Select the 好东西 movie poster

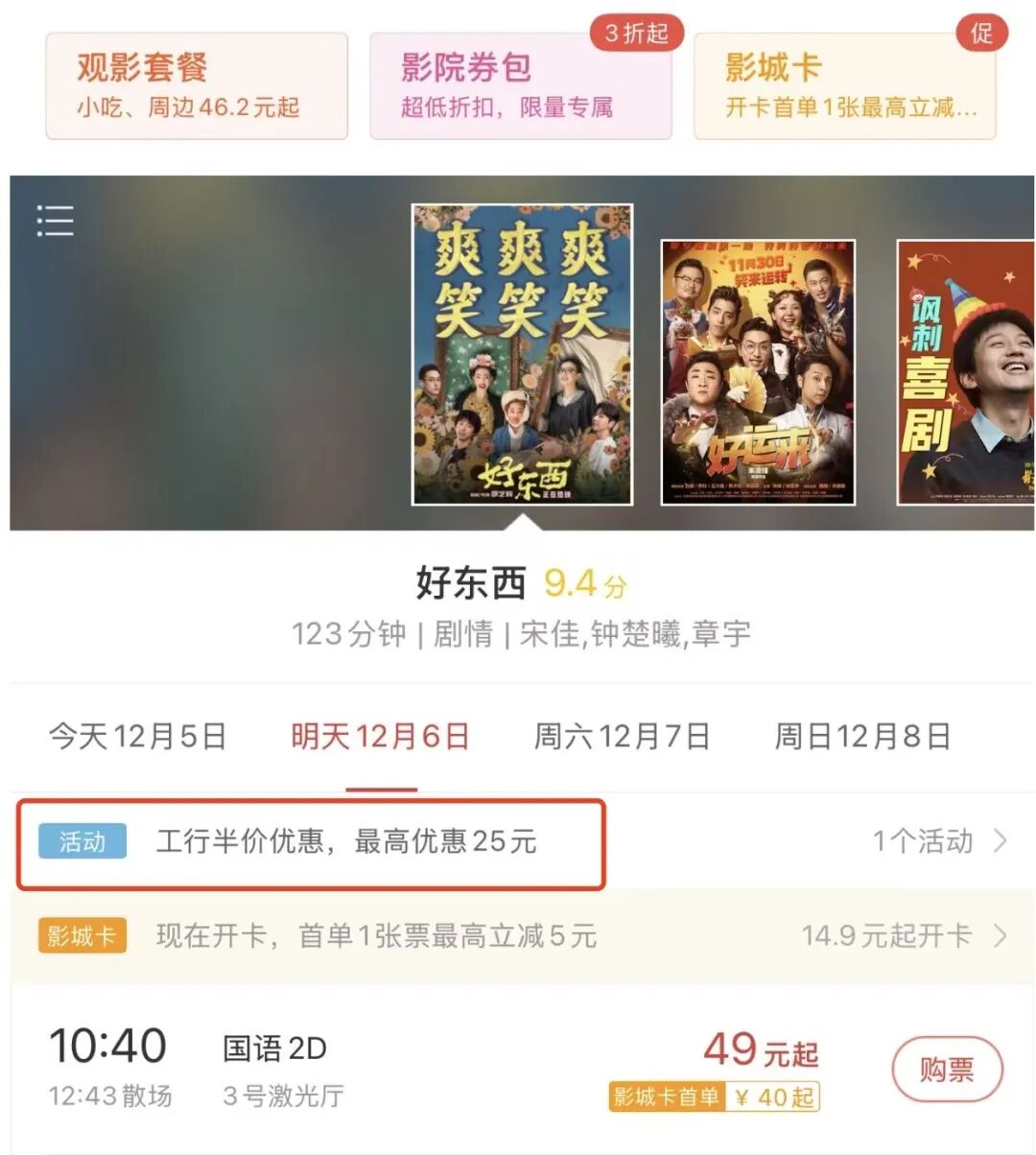522,354
